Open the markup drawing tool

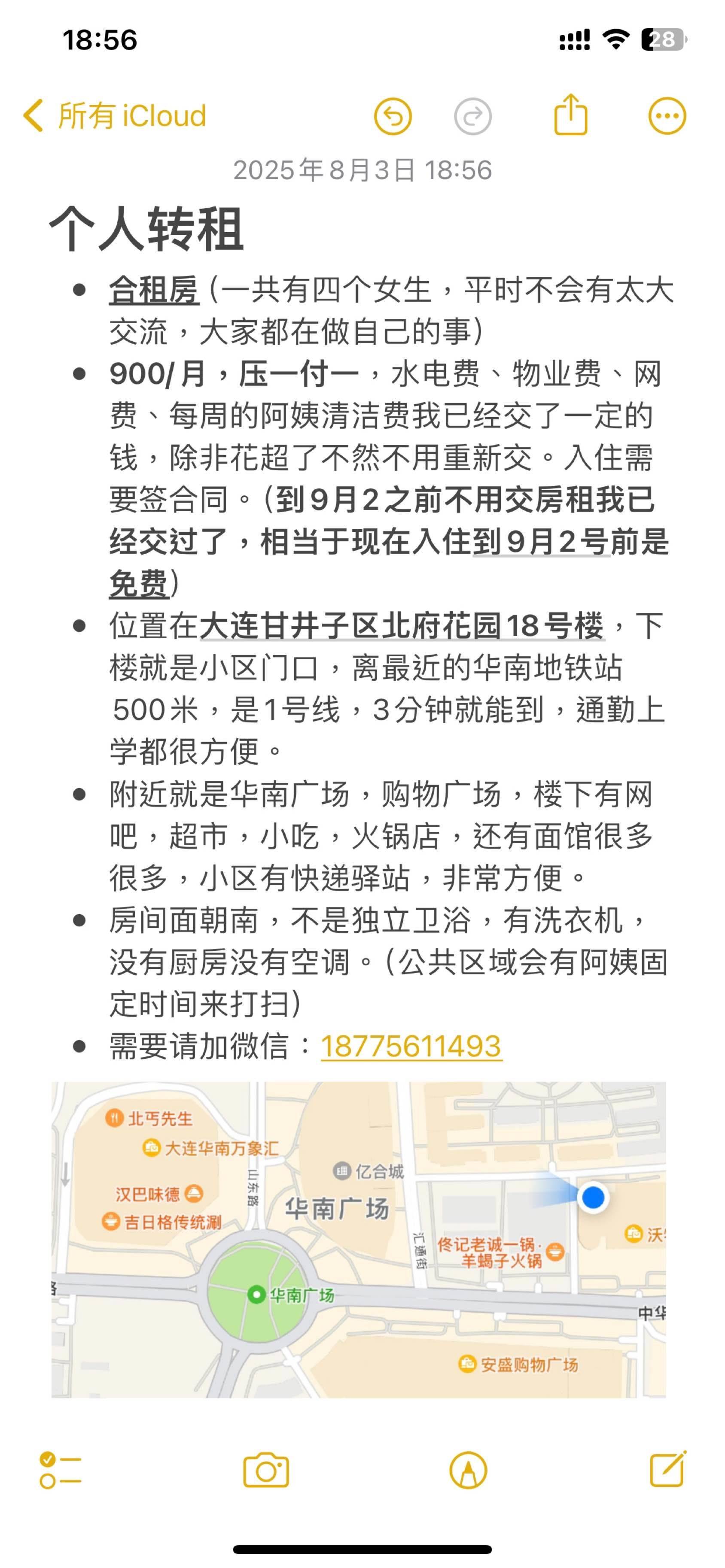pos(468,1470)
